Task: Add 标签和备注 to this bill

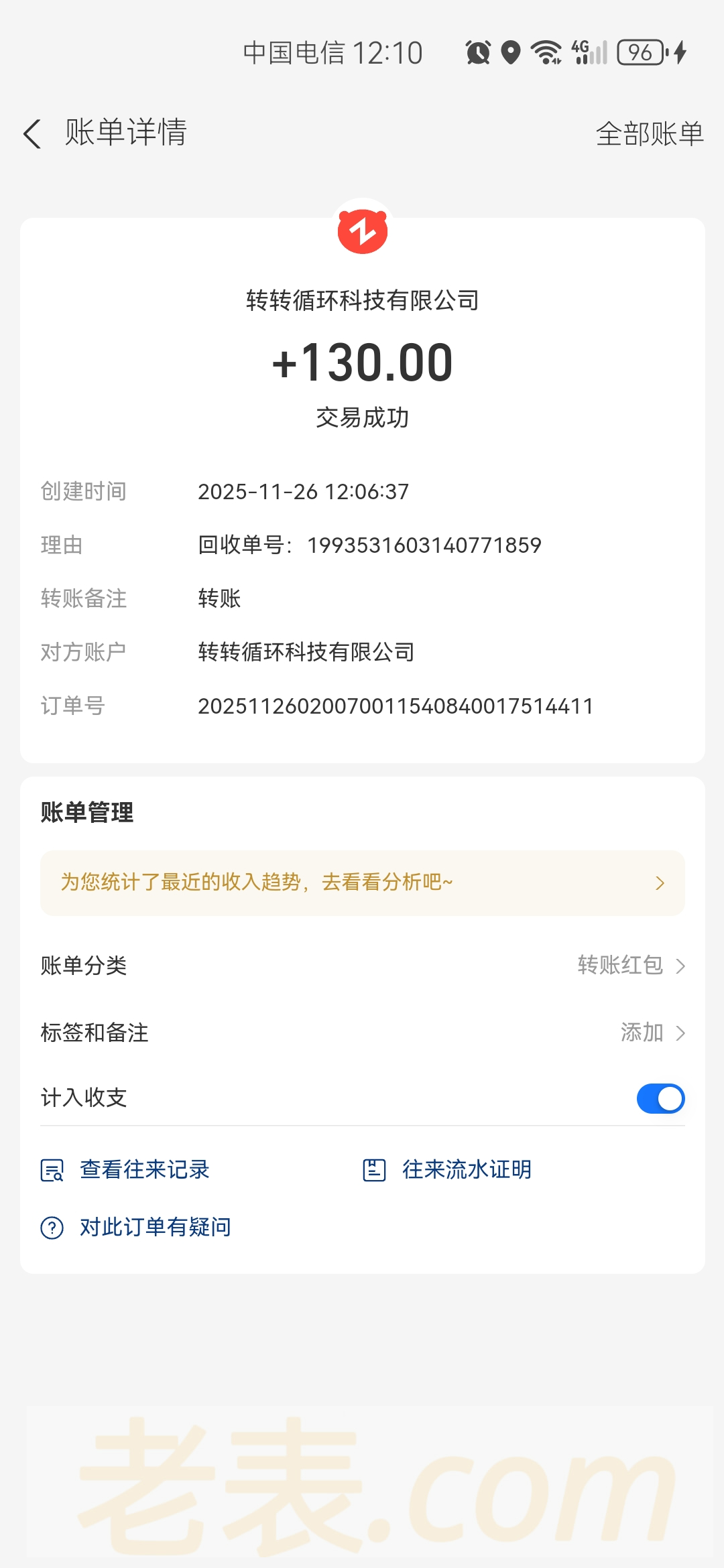Action: [x=652, y=1033]
